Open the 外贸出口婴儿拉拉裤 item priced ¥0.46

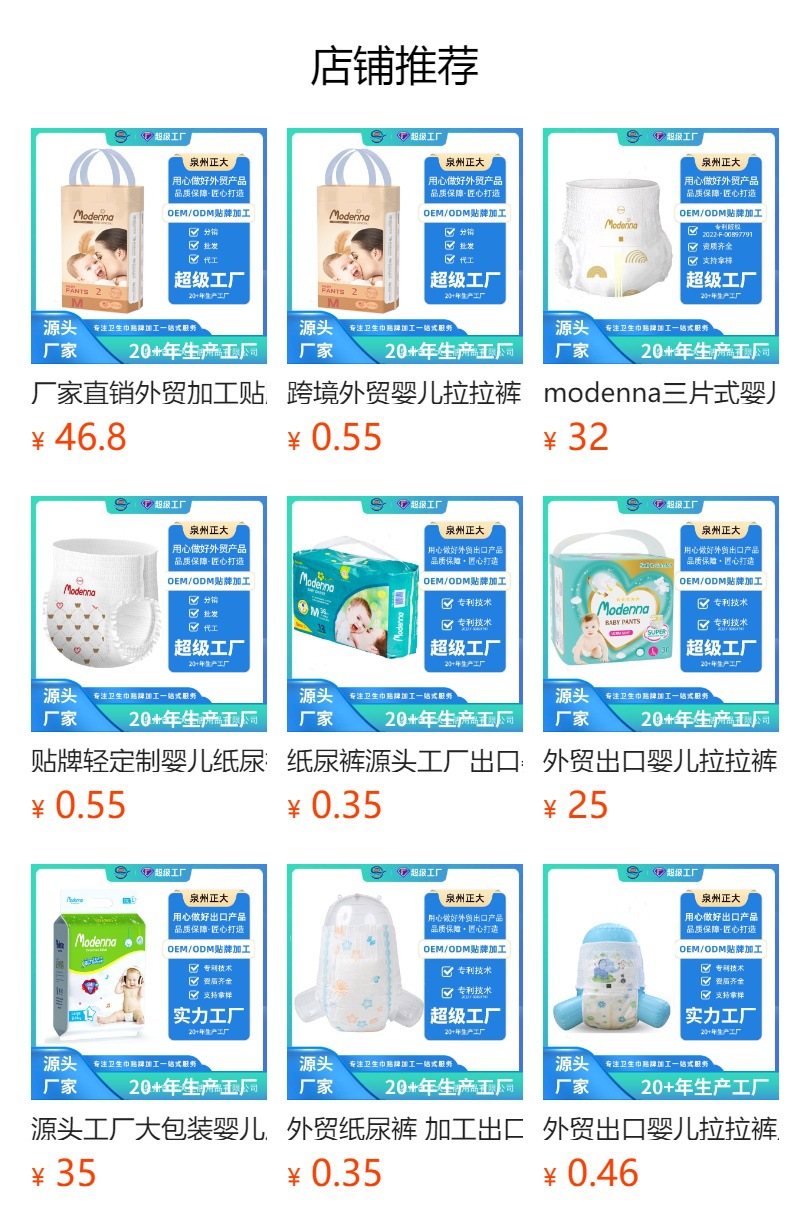pos(661,982)
